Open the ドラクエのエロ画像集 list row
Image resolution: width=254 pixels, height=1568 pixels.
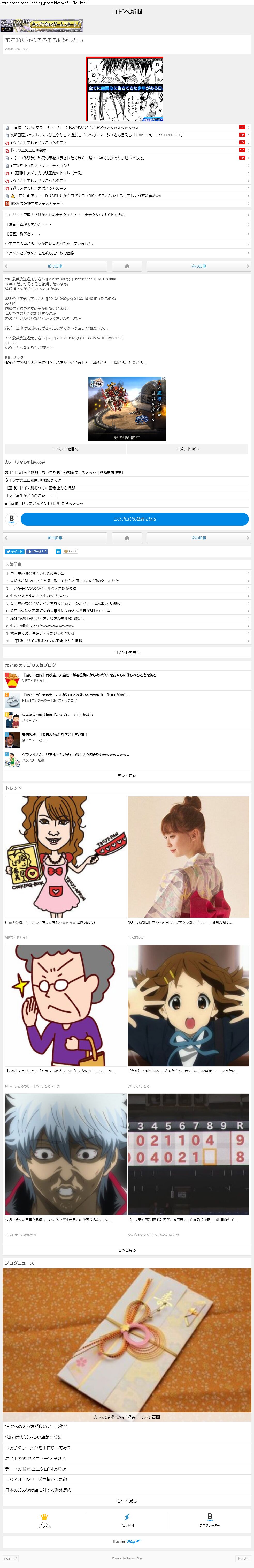(29, 150)
